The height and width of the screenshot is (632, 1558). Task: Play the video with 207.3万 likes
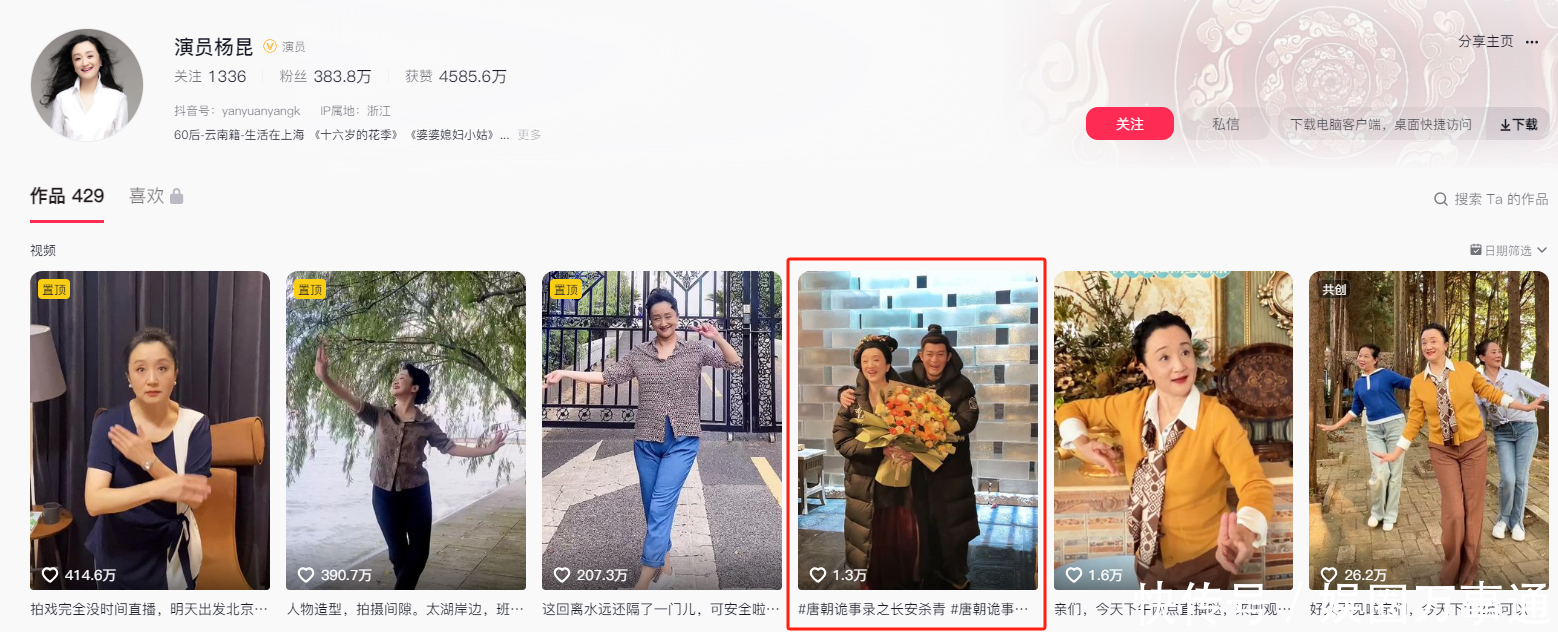pyautogui.click(x=662, y=430)
